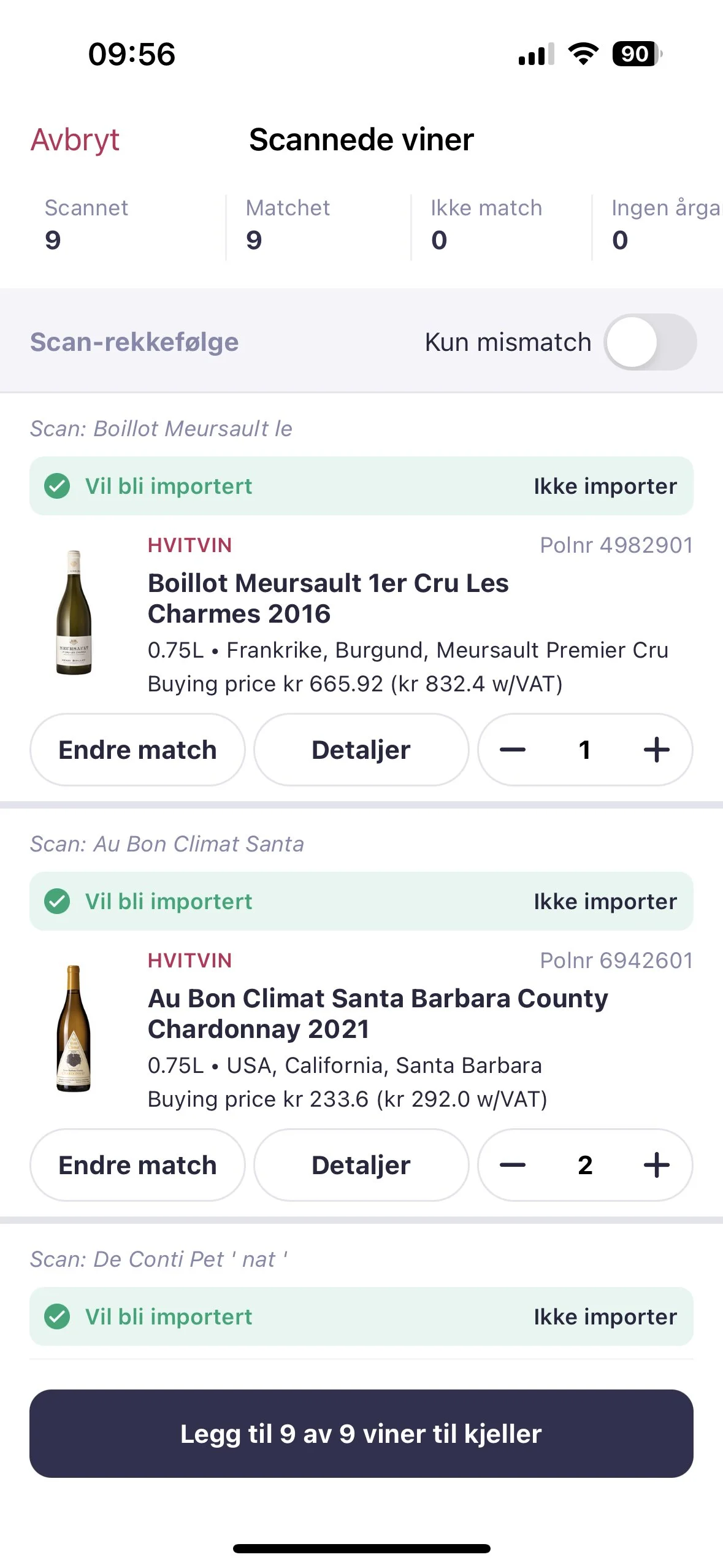Tap Legg til 9 av 9 viner til kjeller
This screenshot has height=1568, width=723.
point(361,1434)
